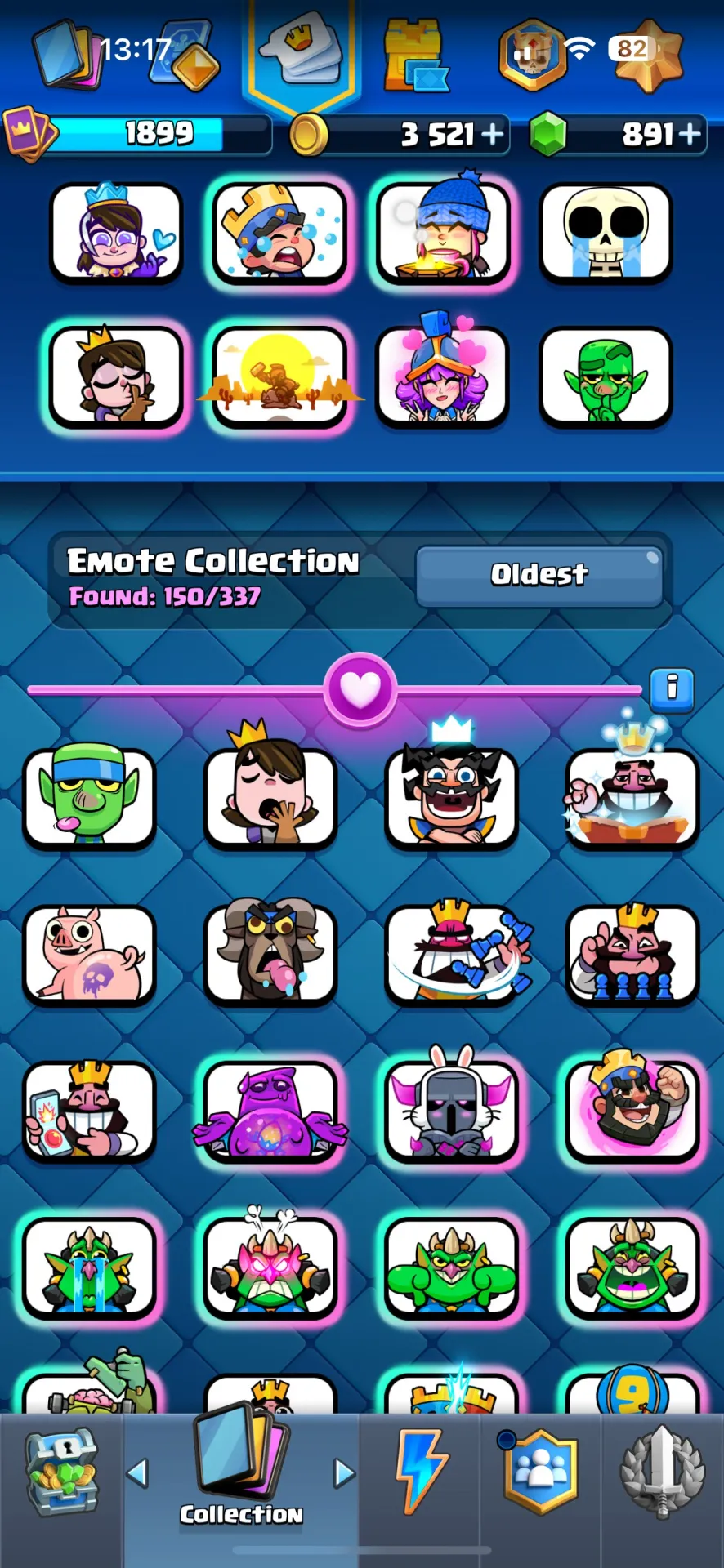Tap the left arrow beside Collection
The height and width of the screenshot is (1568, 724).
(137, 1473)
